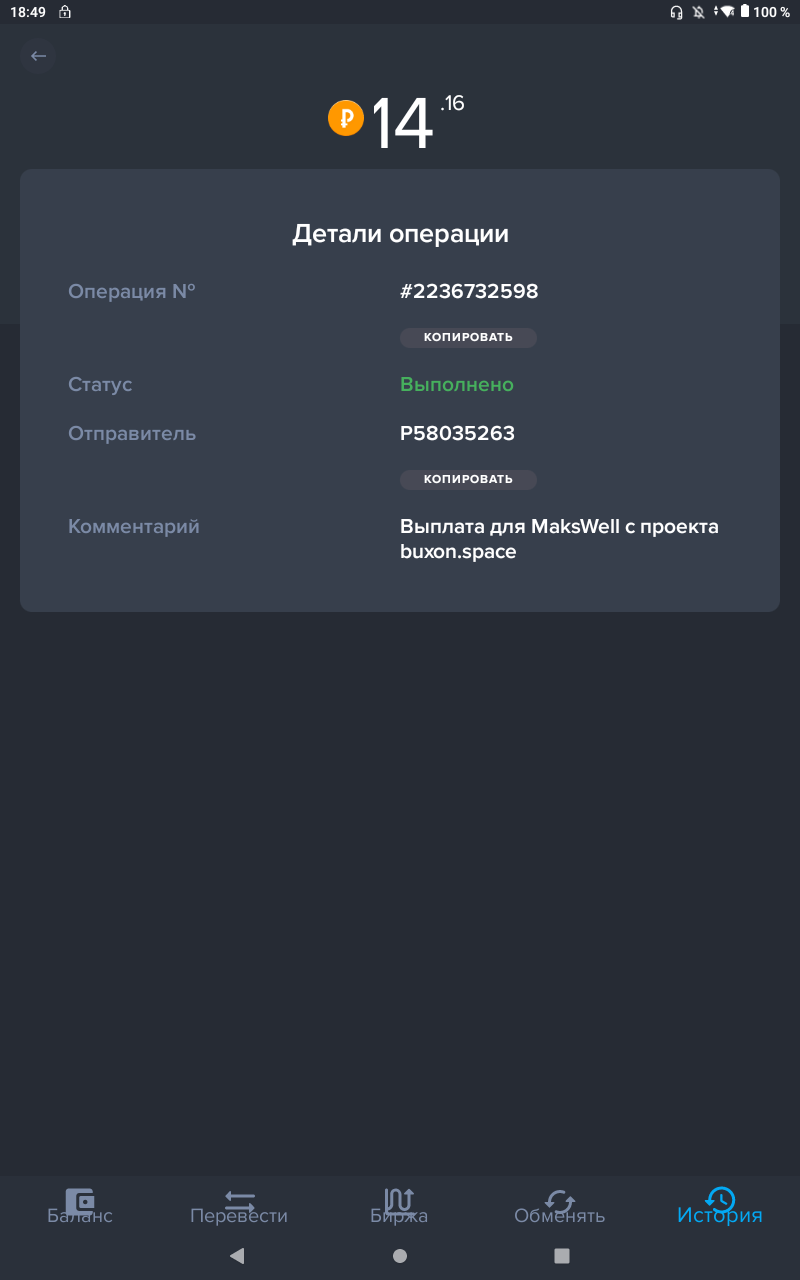Tap the system back button
Viewport: 800px width, 1280px height.
(x=237, y=1256)
